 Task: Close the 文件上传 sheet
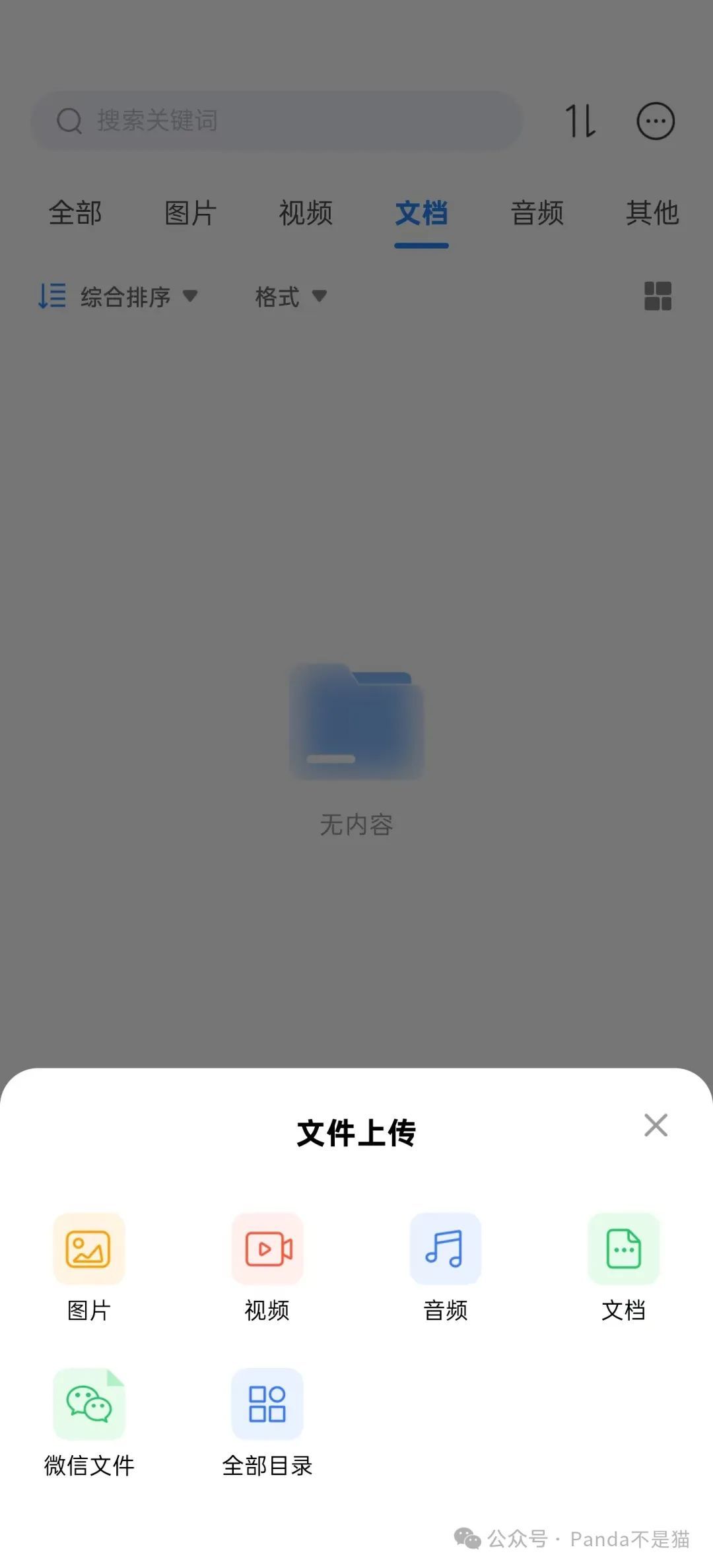(656, 1125)
